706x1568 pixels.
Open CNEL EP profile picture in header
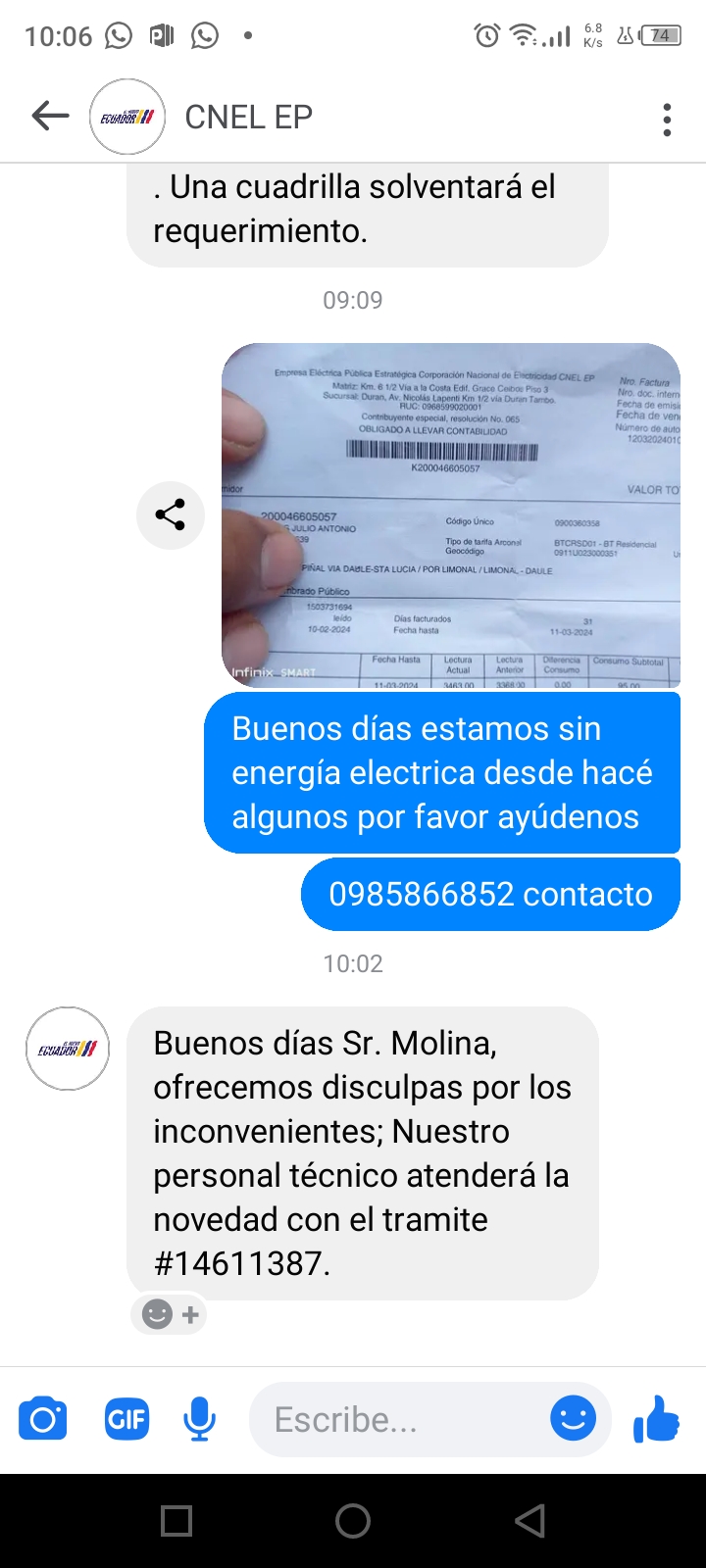pos(127,117)
